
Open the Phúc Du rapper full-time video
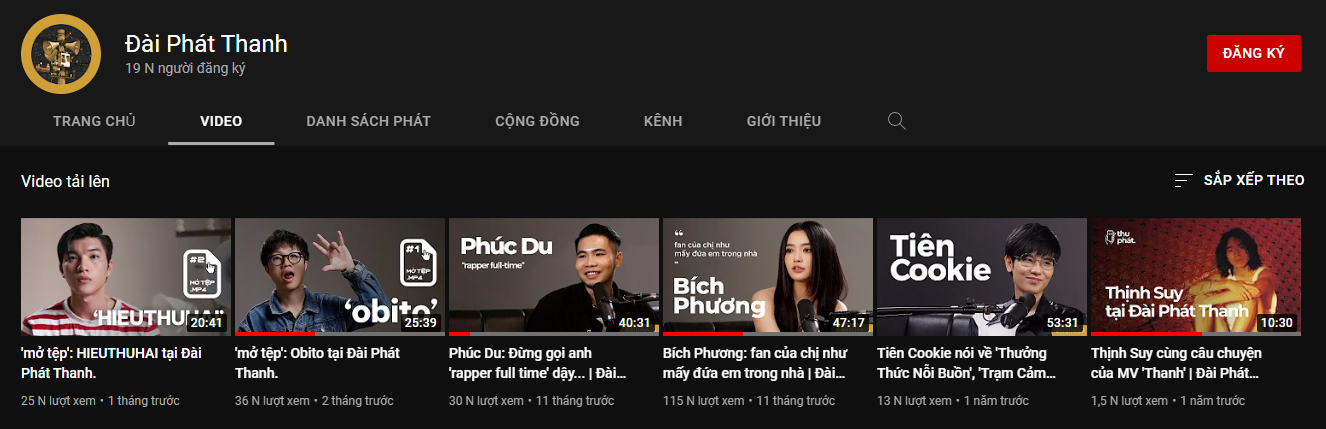[553, 276]
